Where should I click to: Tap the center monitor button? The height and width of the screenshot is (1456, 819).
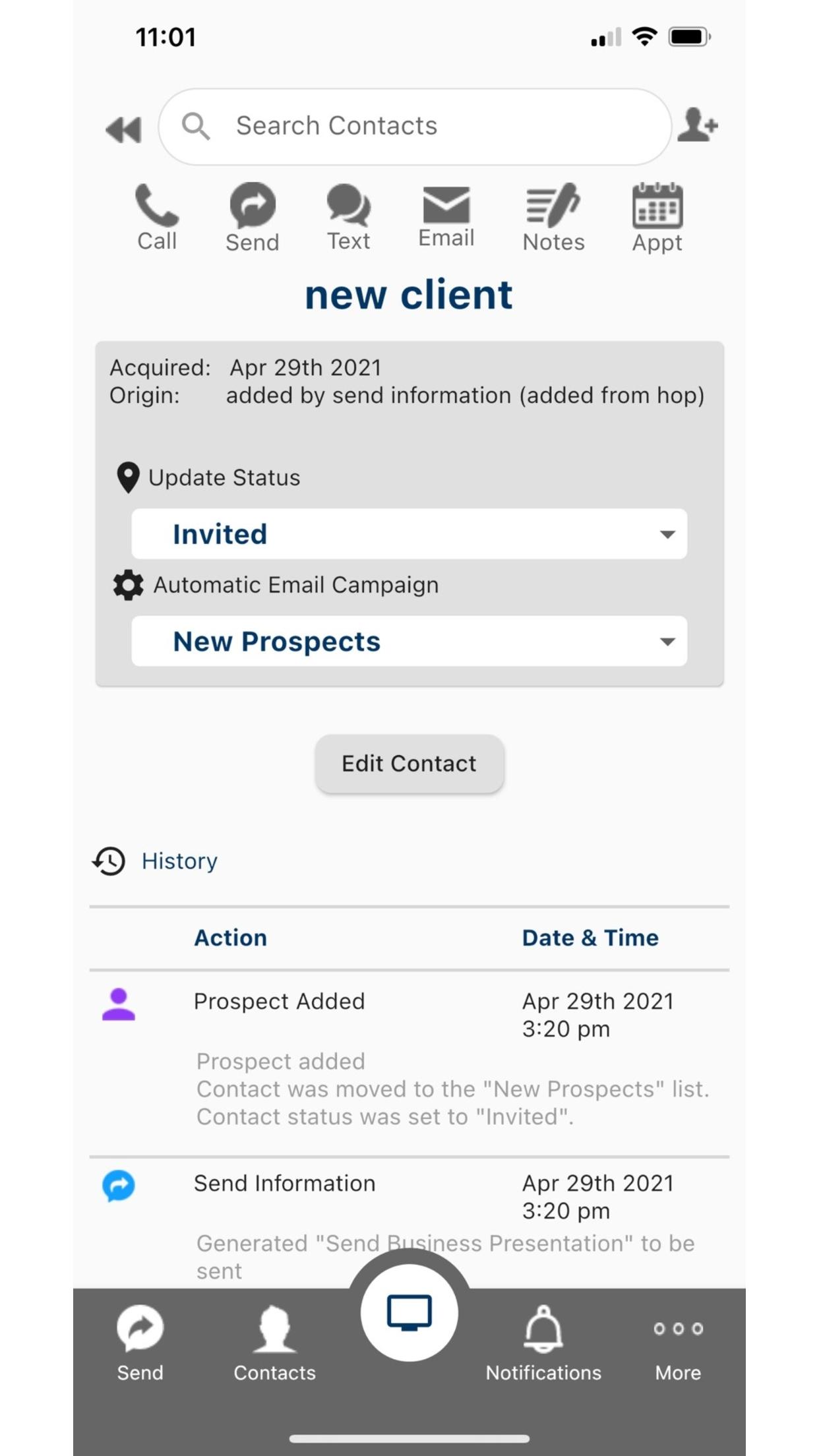tap(409, 1312)
